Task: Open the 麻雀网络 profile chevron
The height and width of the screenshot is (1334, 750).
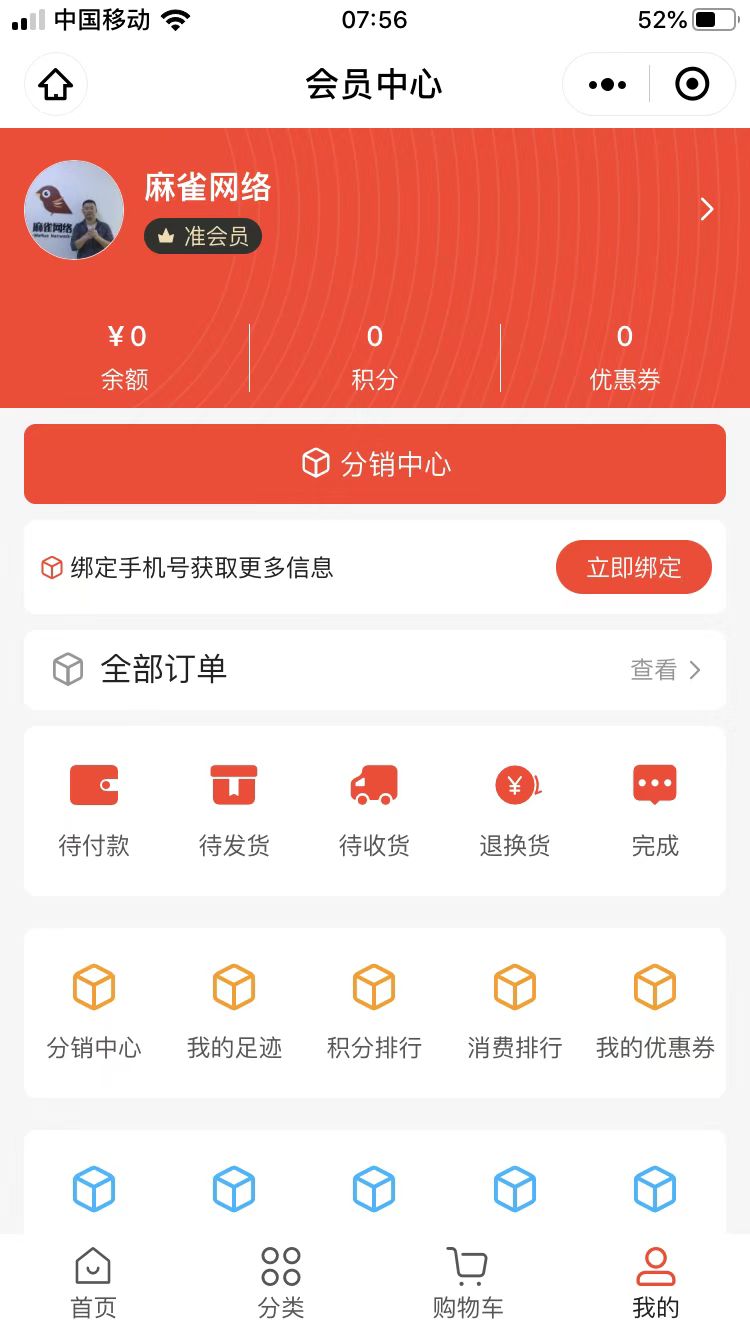Action: (706, 209)
